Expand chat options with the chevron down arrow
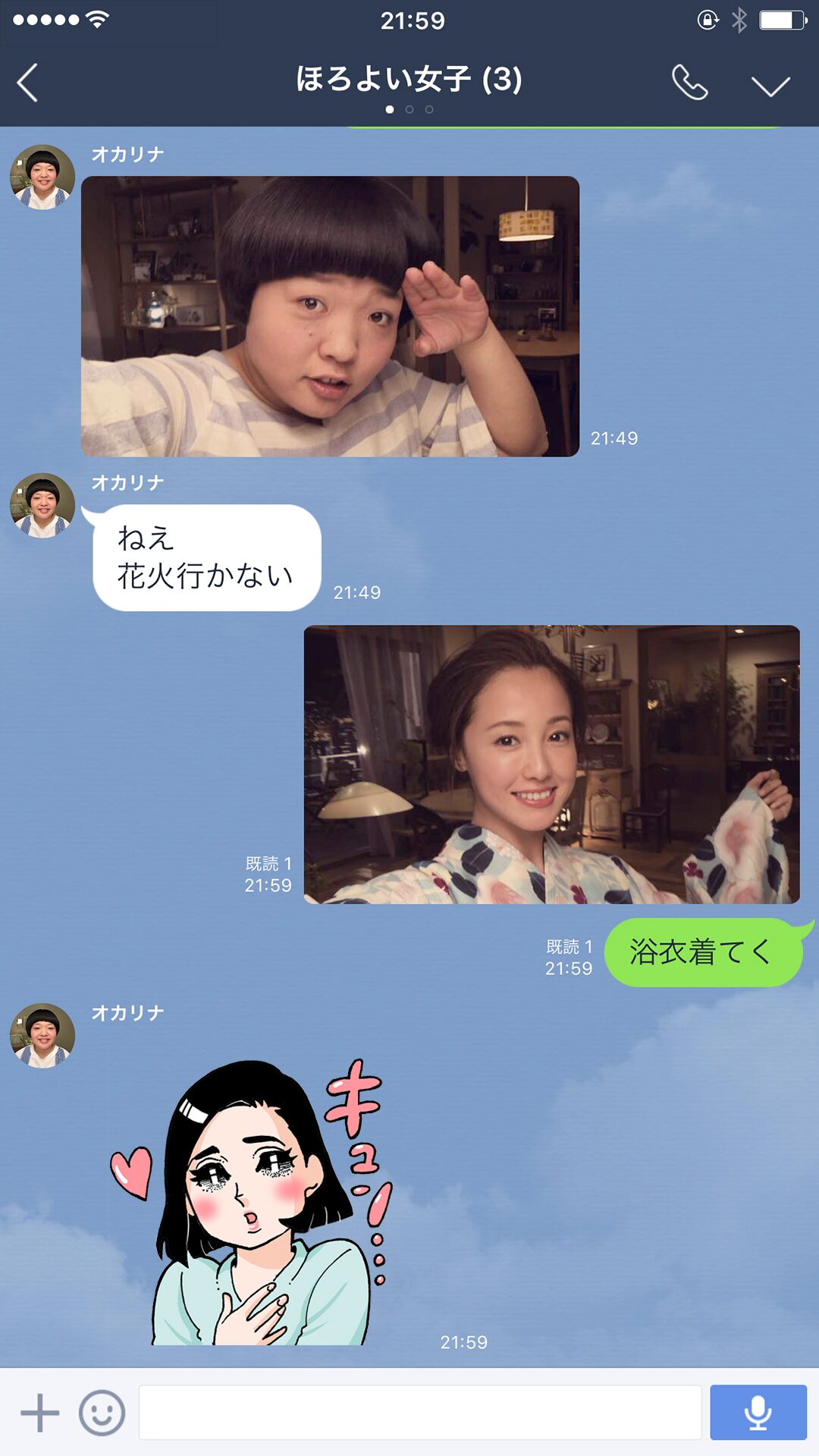The height and width of the screenshot is (1456, 819). (x=770, y=83)
